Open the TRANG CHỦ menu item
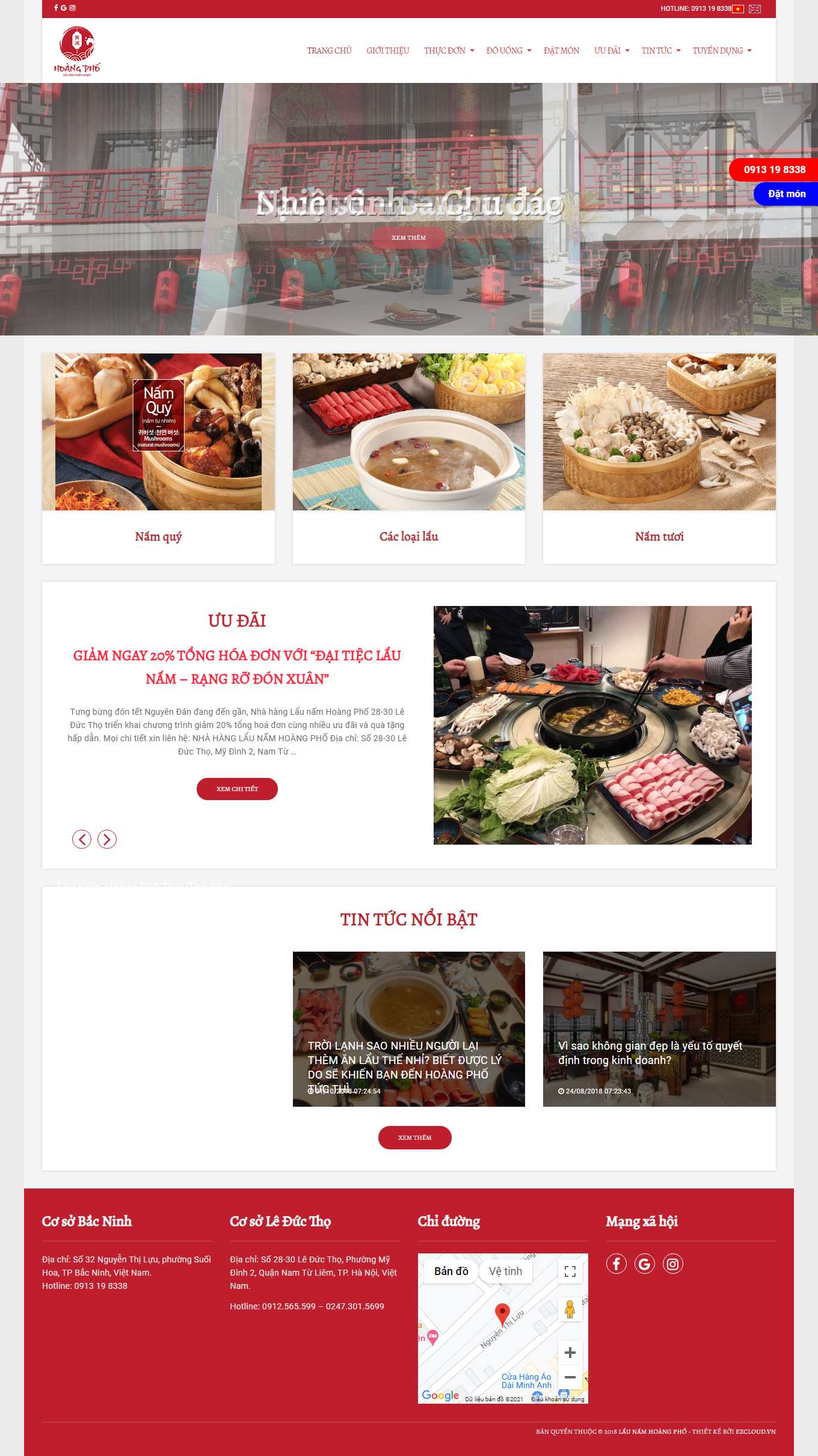The height and width of the screenshot is (1456, 818). point(329,50)
